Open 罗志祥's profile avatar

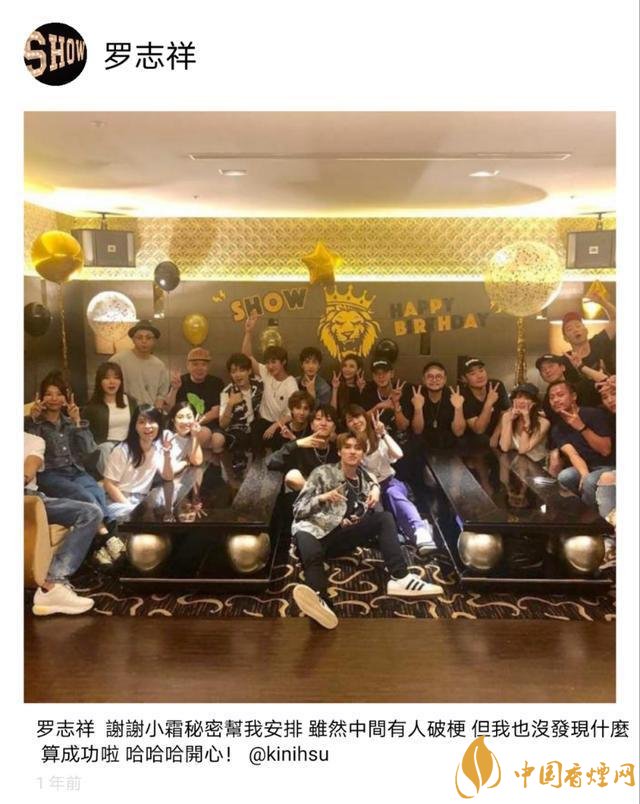(55, 54)
